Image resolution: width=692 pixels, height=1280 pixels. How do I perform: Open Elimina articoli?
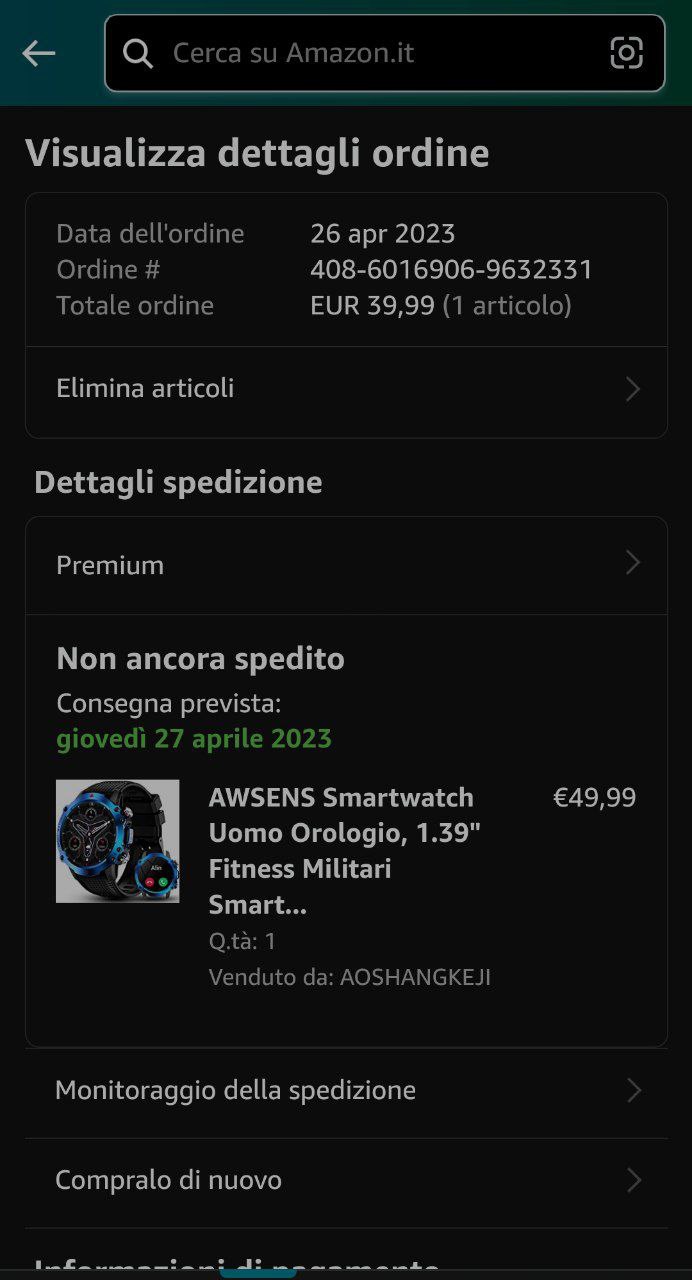coord(346,389)
